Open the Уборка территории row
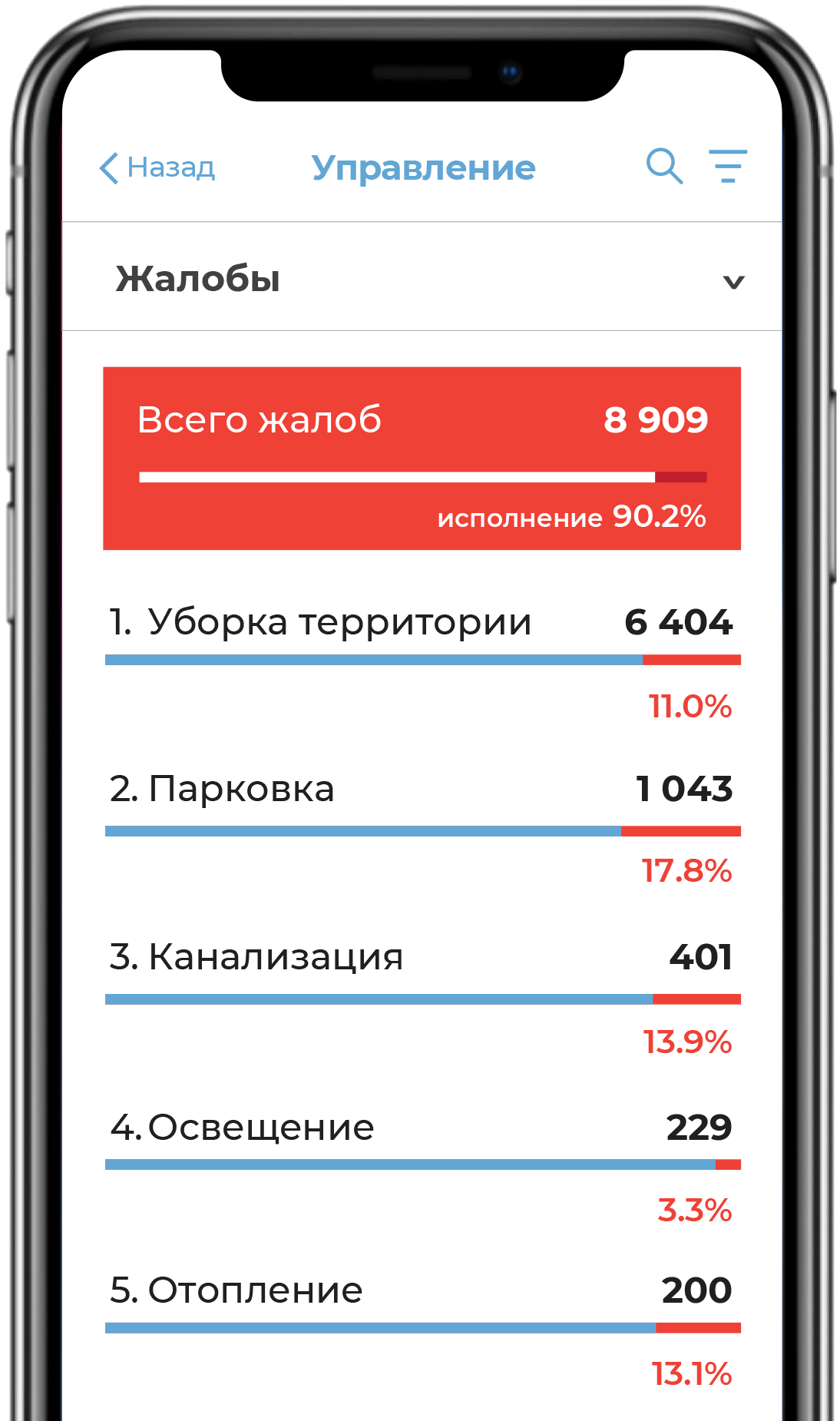Screen dimensions: 840x1421 422,624
